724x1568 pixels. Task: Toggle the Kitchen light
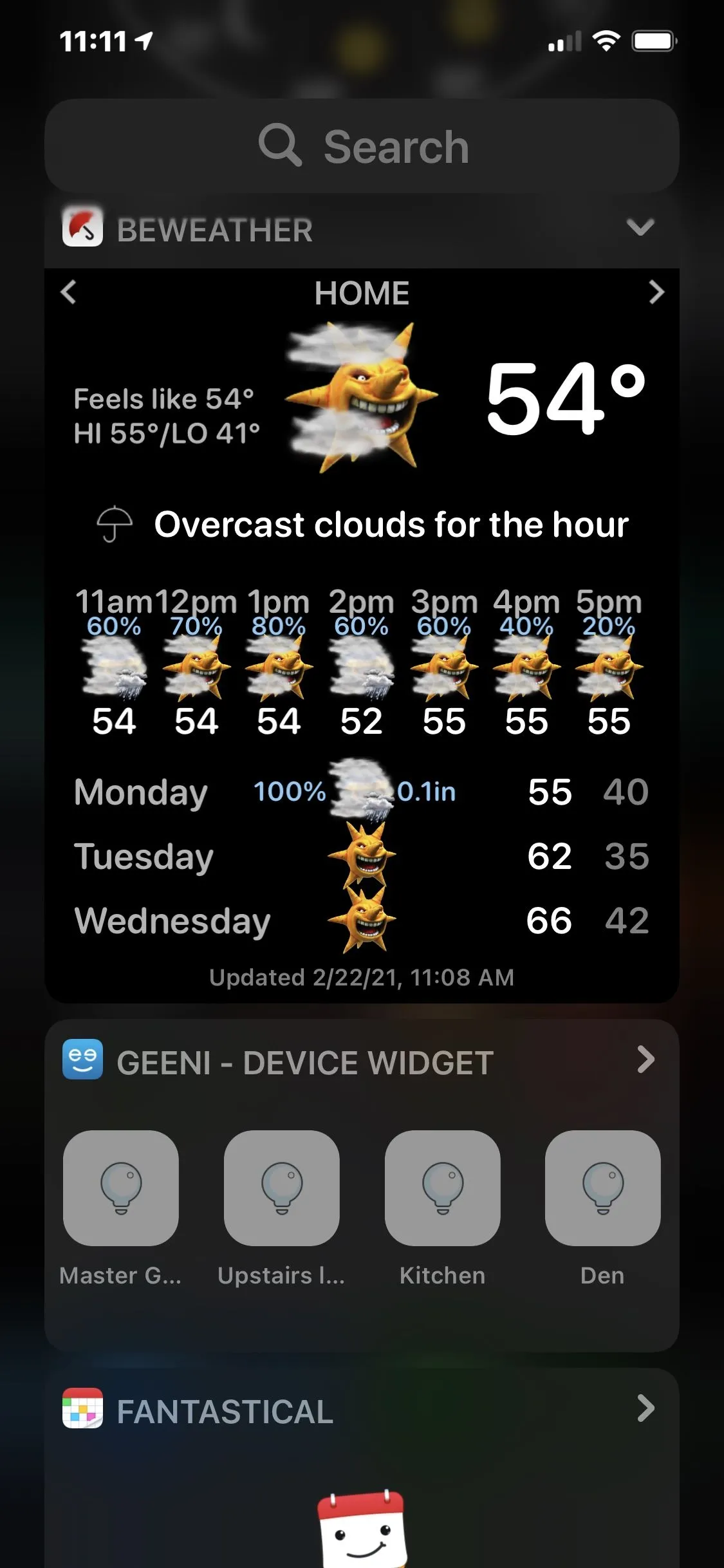[442, 1188]
